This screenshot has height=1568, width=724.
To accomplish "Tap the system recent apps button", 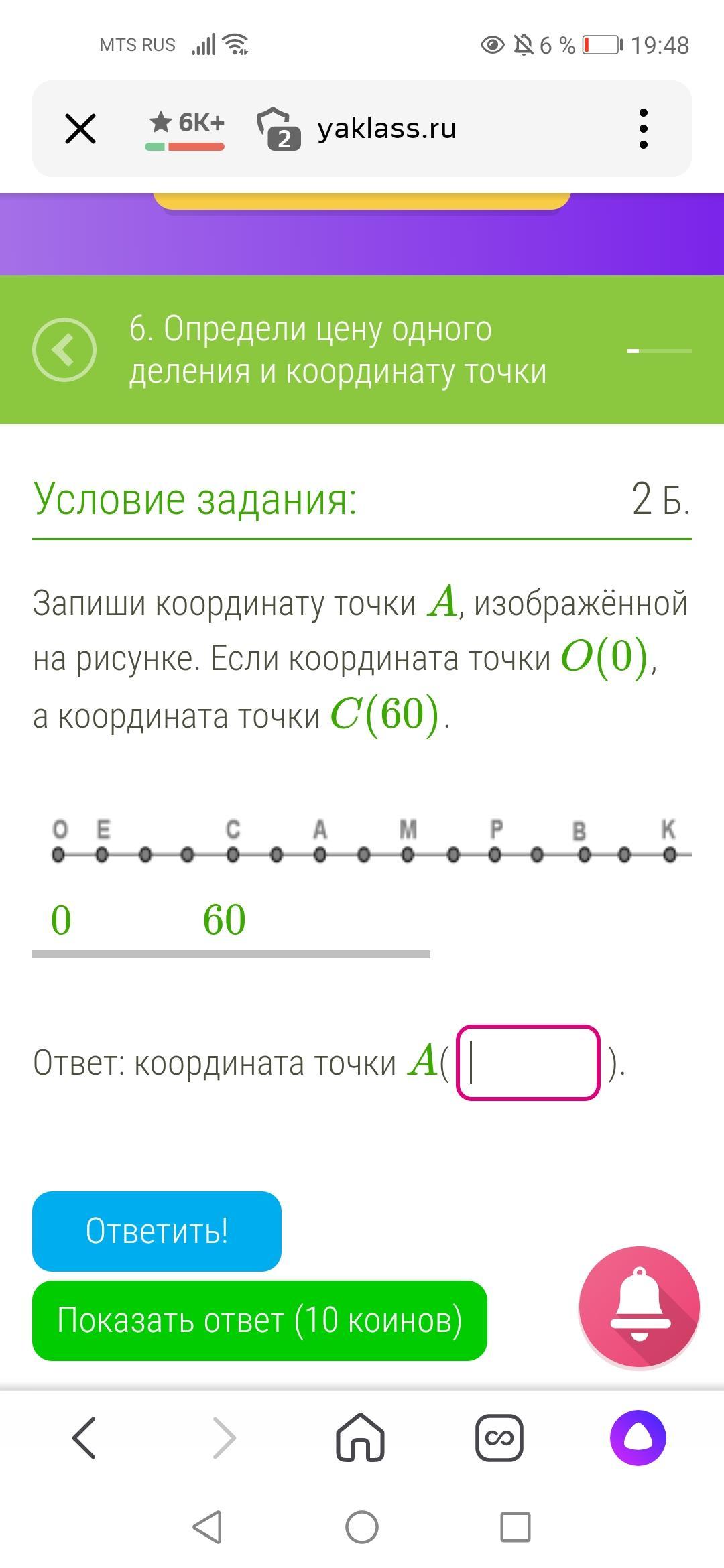I will pyautogui.click(x=515, y=1528).
